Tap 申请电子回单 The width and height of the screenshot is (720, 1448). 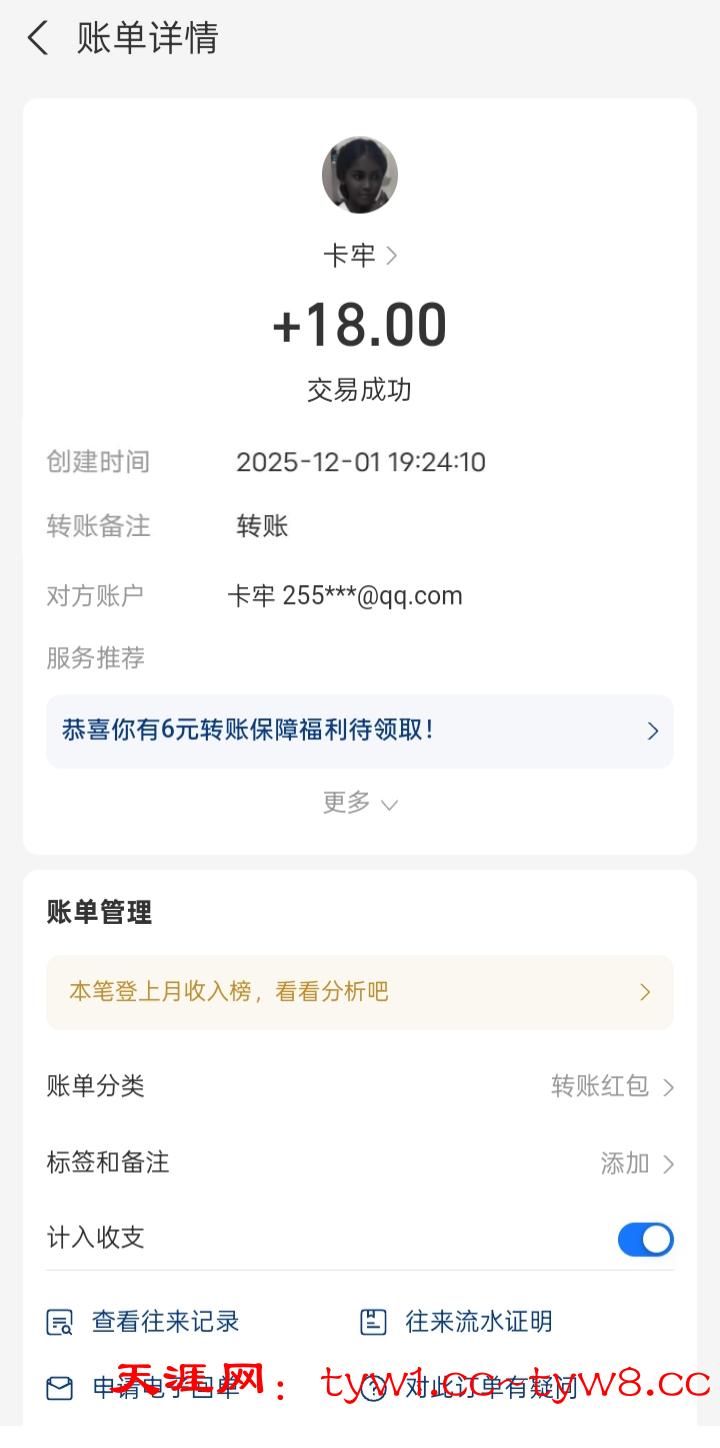[145, 1388]
